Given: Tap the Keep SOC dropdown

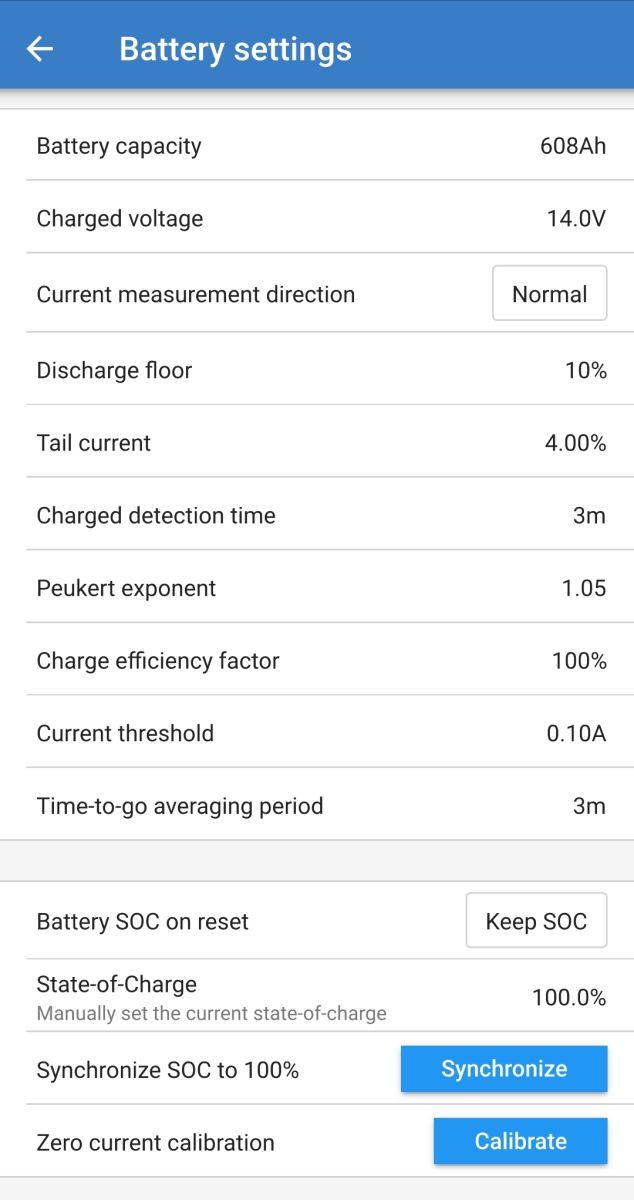Looking at the screenshot, I should click(536, 920).
